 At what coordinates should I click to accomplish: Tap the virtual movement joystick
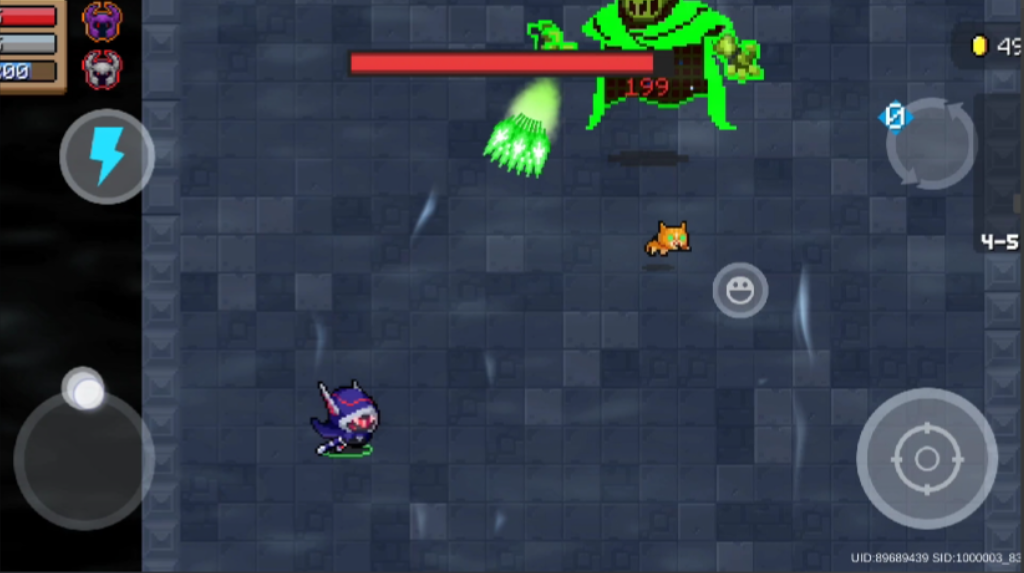84,458
